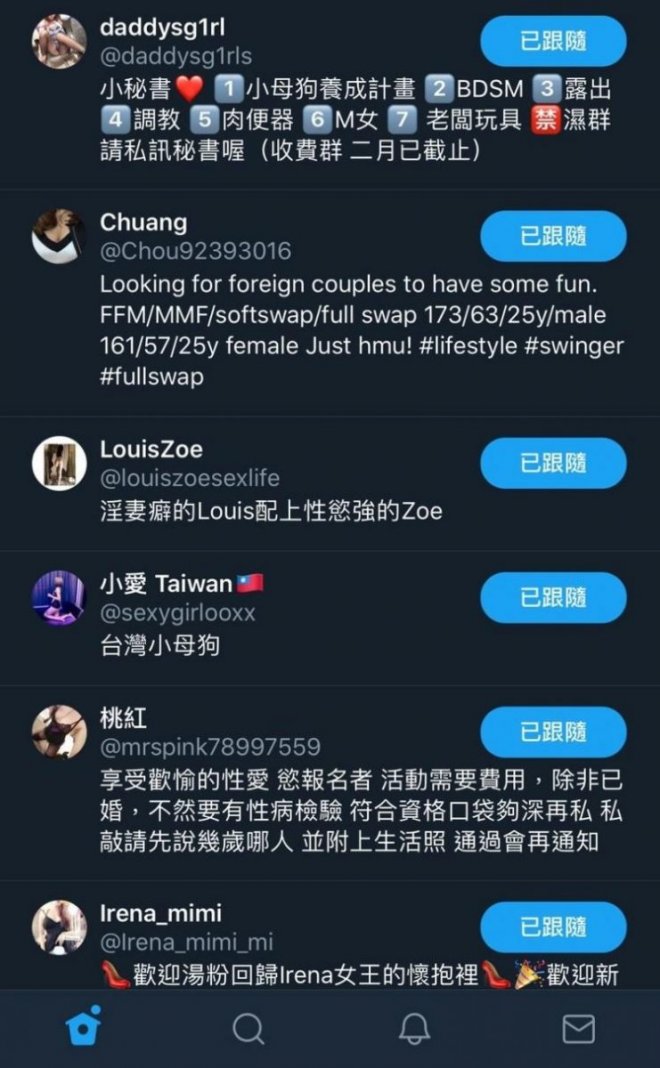Tap 已跟隨 button beside LouisZoe
The height and width of the screenshot is (1068, 660).
pos(553,463)
